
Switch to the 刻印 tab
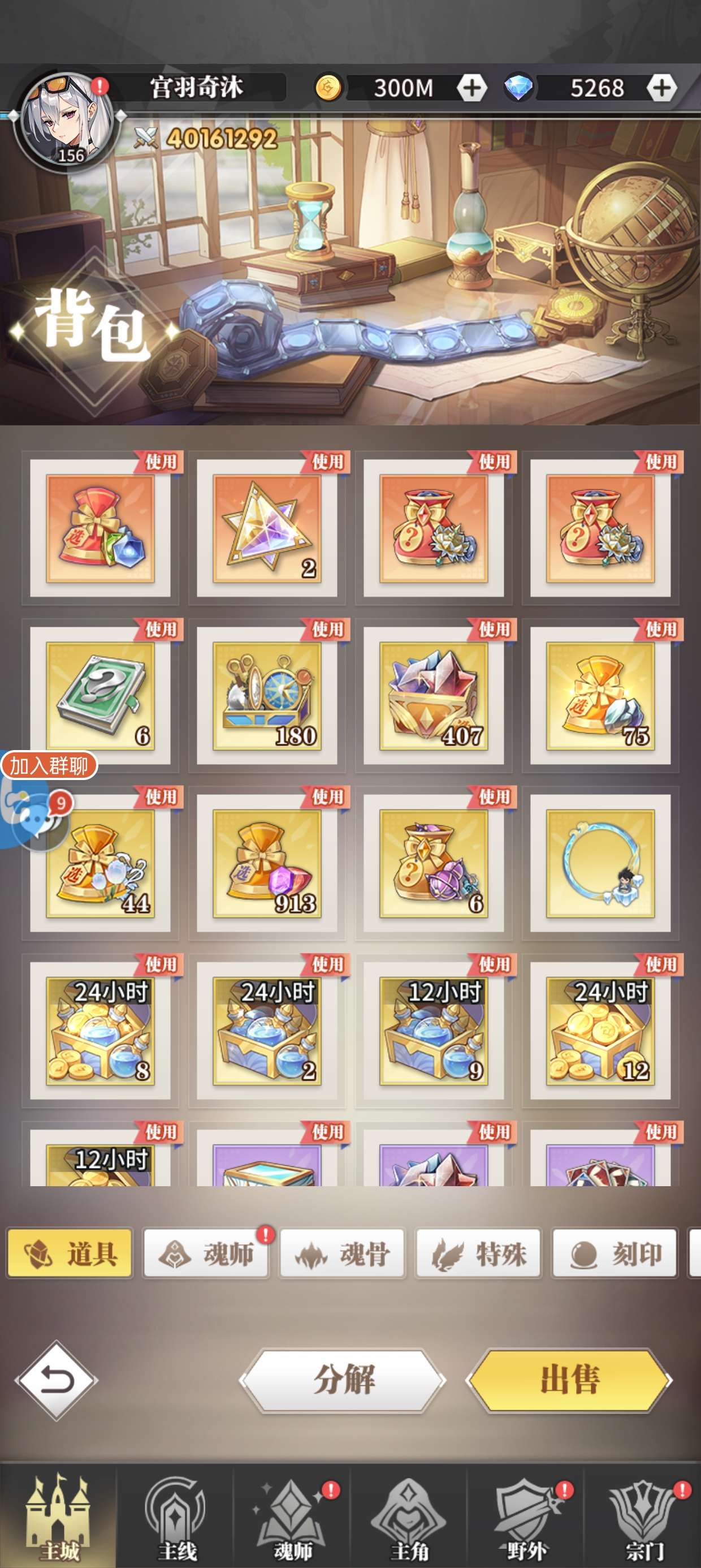[x=615, y=1253]
